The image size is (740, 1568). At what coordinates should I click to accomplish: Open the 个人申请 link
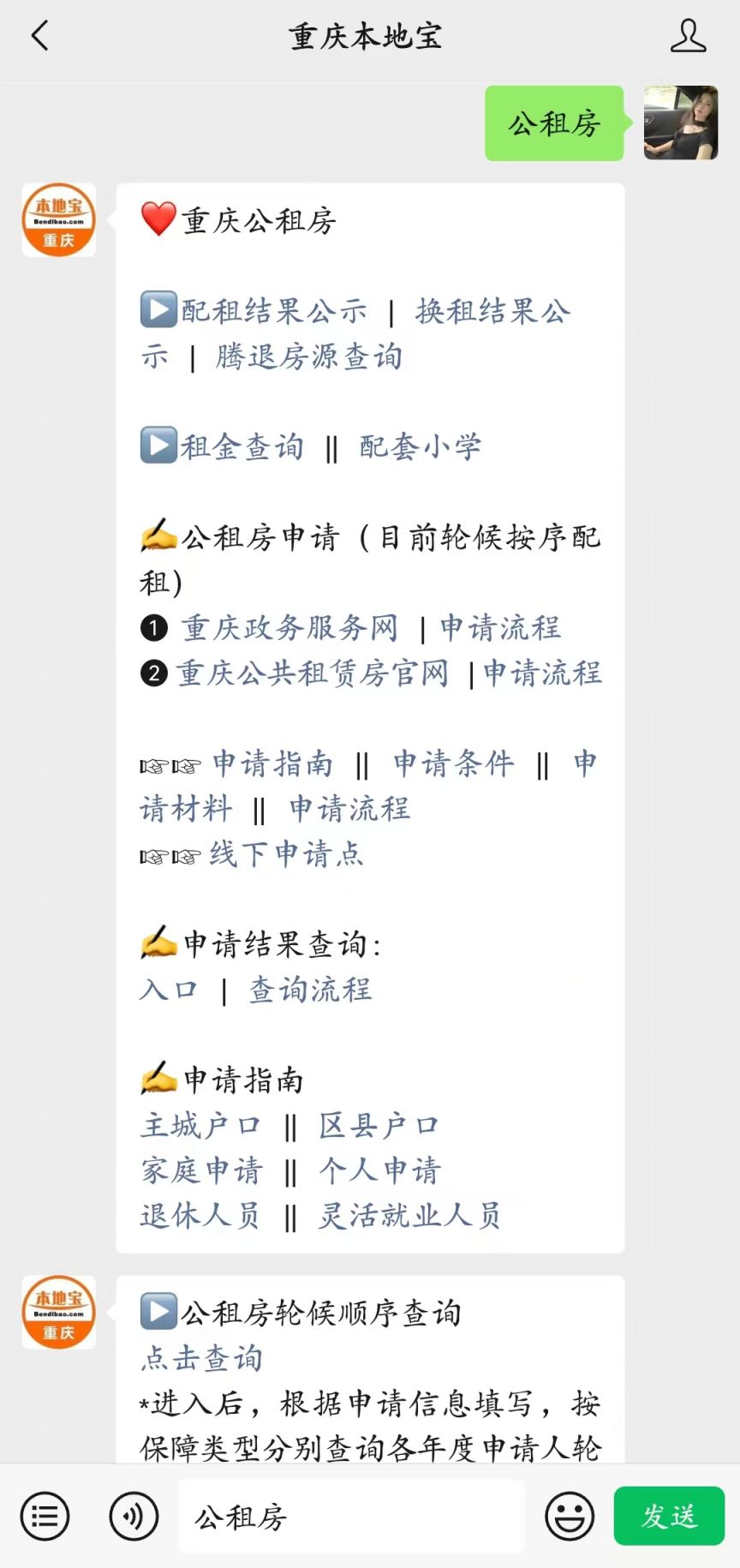click(x=380, y=1170)
